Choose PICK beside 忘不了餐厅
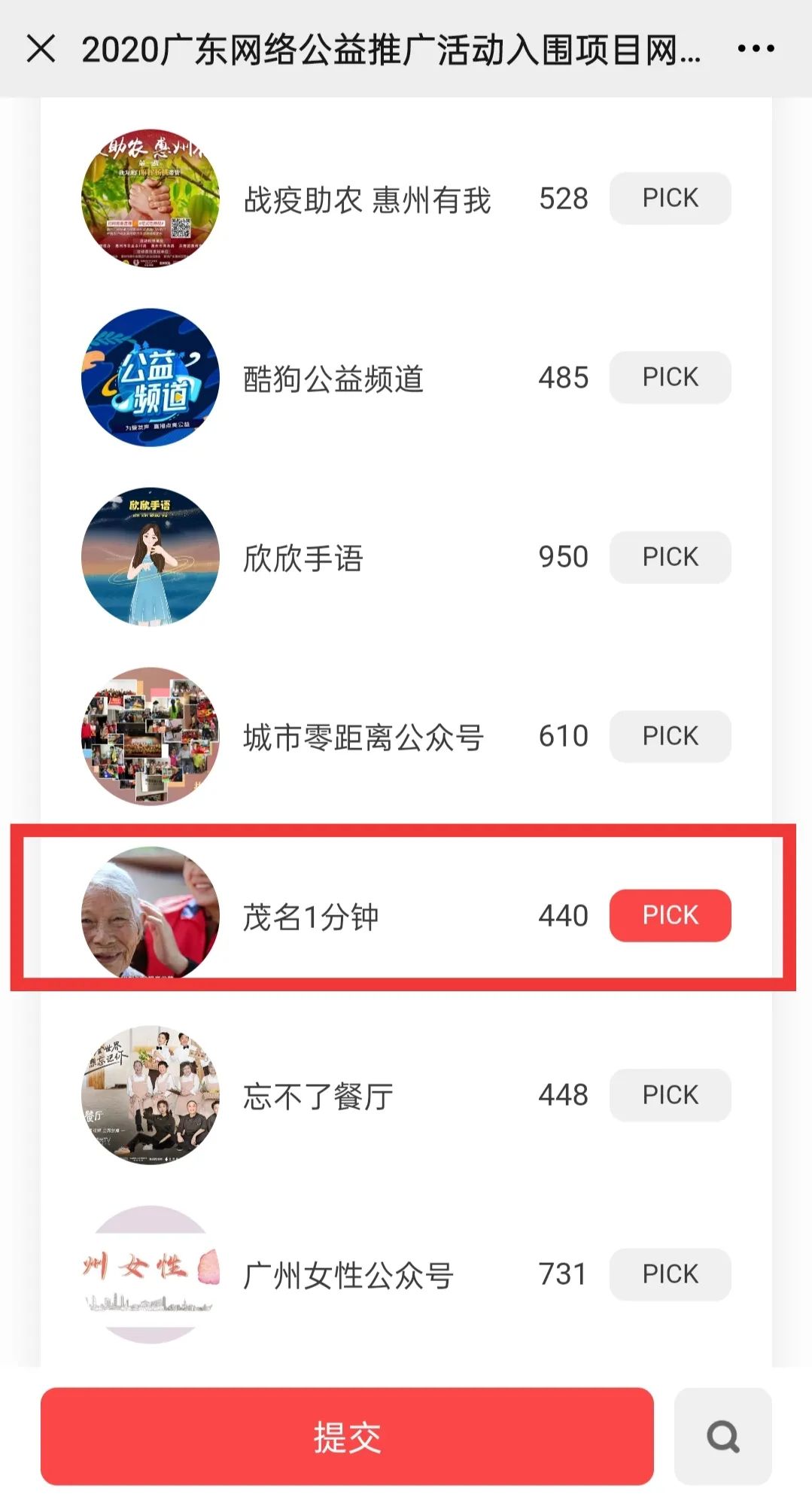812x1500 pixels. (670, 1095)
